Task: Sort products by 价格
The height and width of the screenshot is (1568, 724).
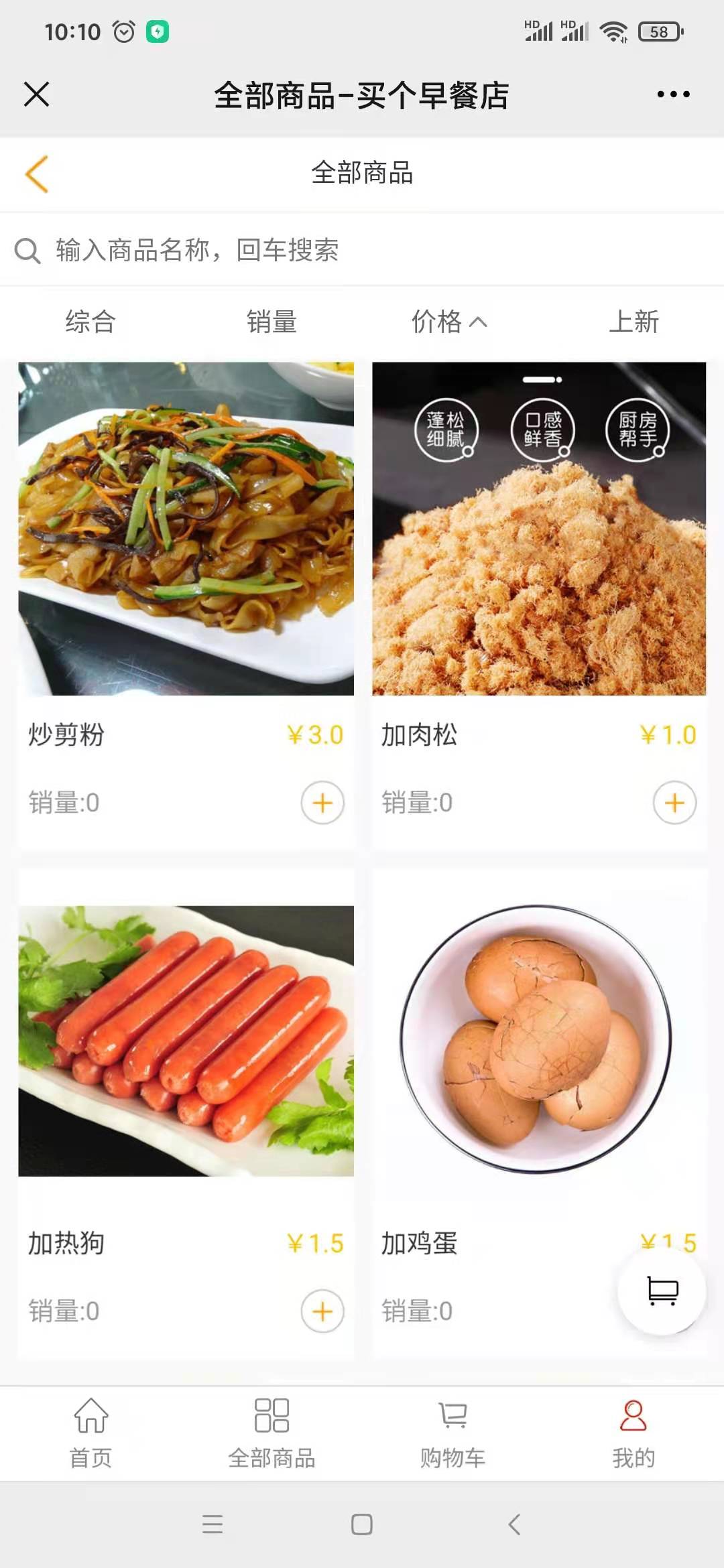Action: click(448, 322)
